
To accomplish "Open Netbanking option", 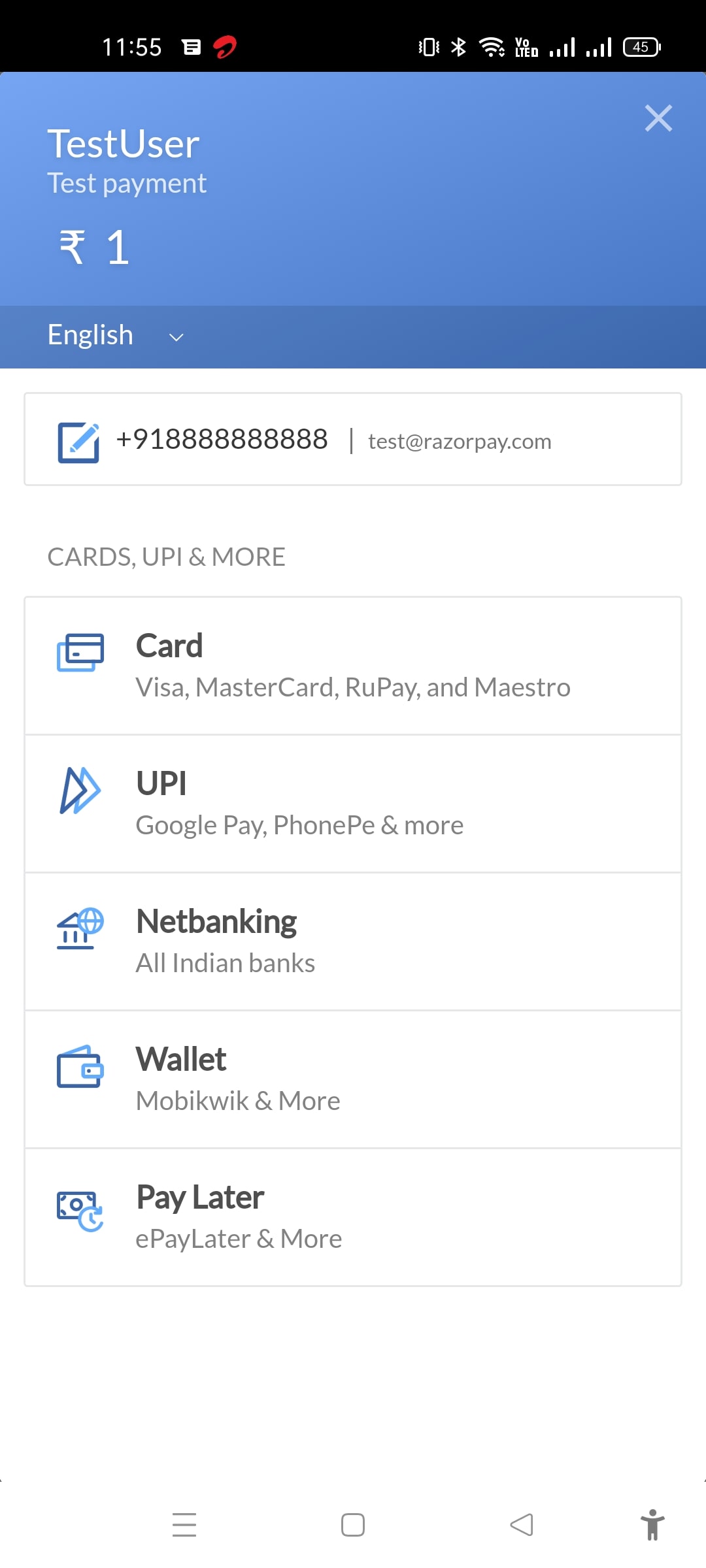I will (x=353, y=941).
